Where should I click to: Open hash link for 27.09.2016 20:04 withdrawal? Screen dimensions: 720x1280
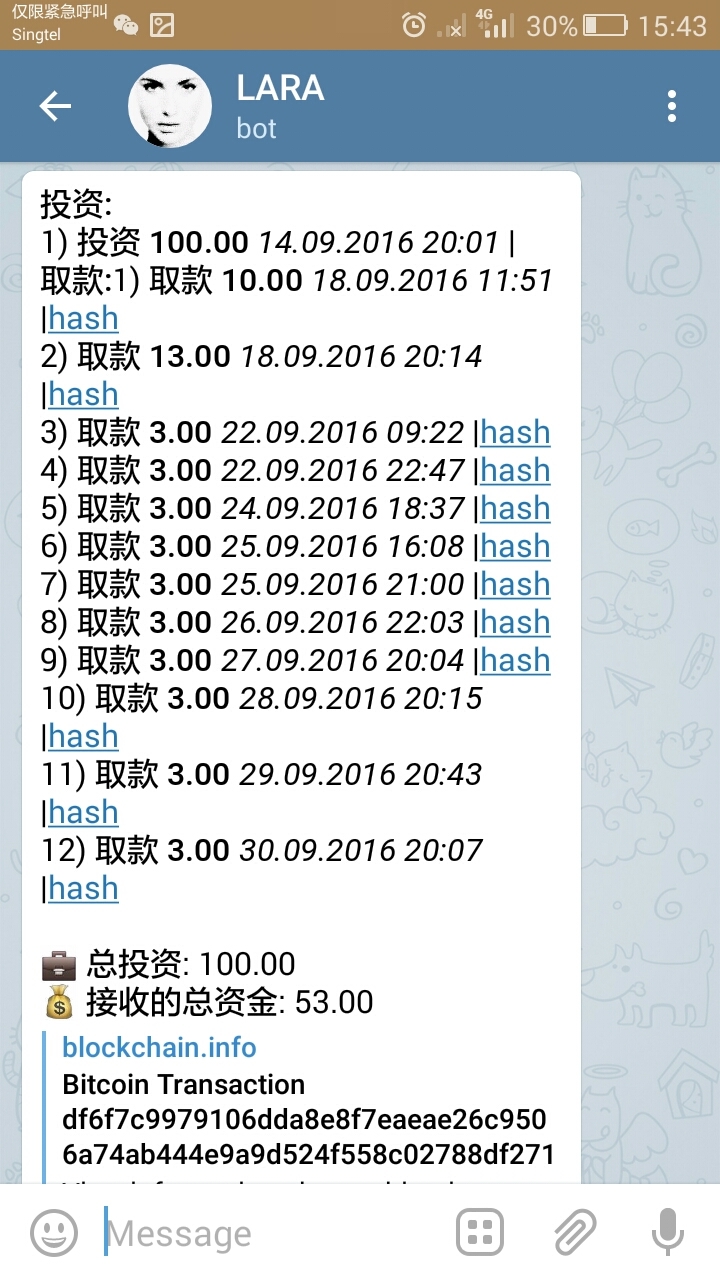[515, 661]
